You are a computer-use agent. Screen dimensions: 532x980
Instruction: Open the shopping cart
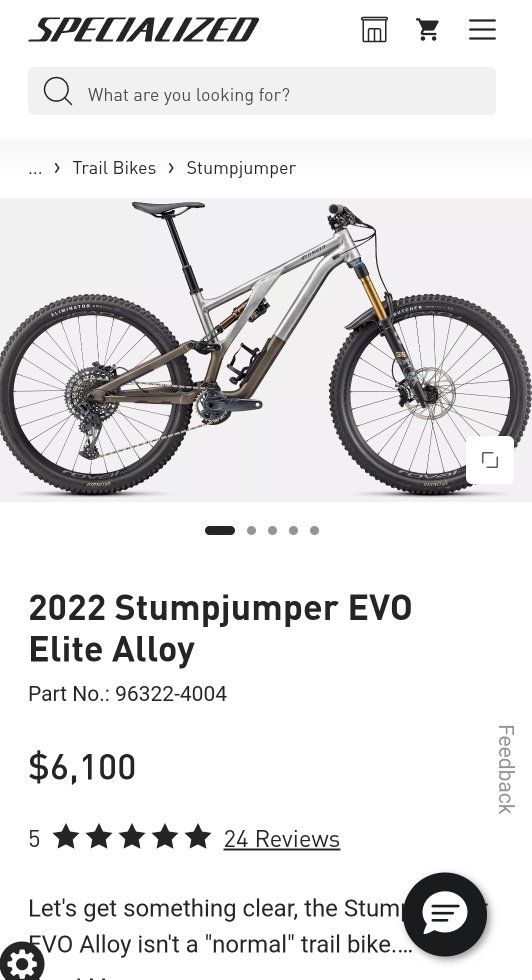(428, 29)
